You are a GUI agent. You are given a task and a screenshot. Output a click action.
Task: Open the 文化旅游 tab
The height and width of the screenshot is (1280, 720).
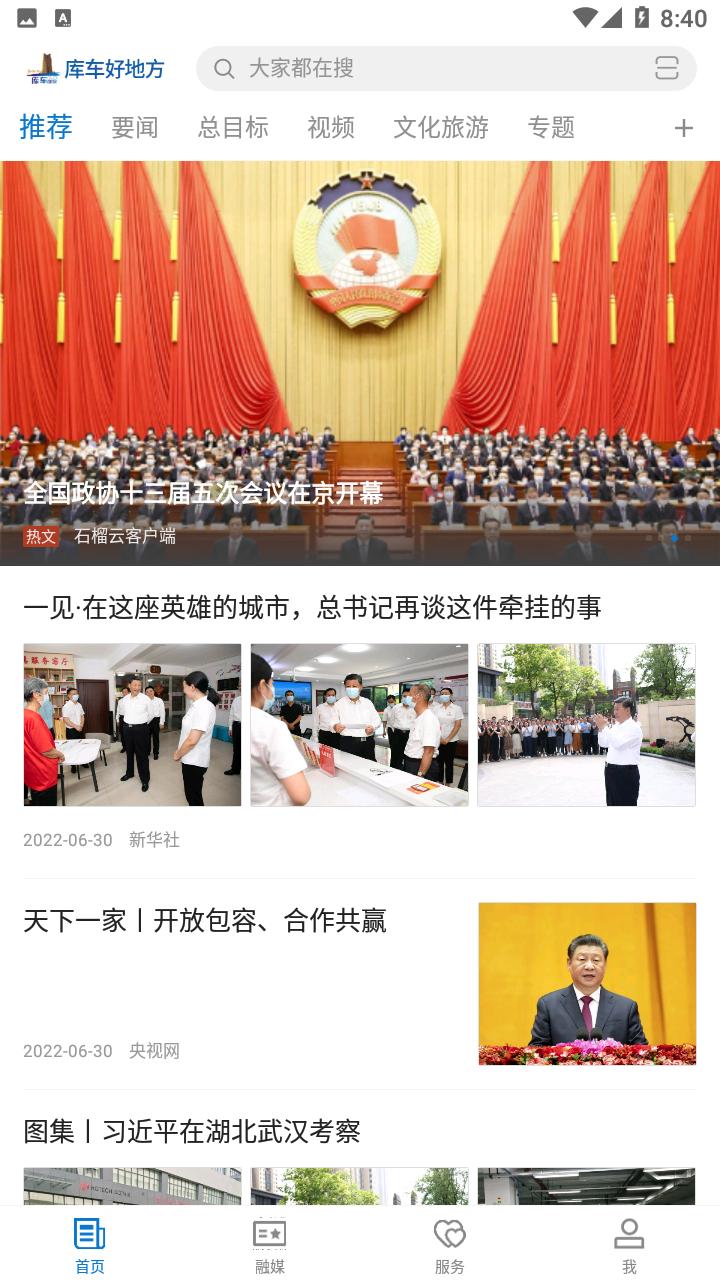441,128
